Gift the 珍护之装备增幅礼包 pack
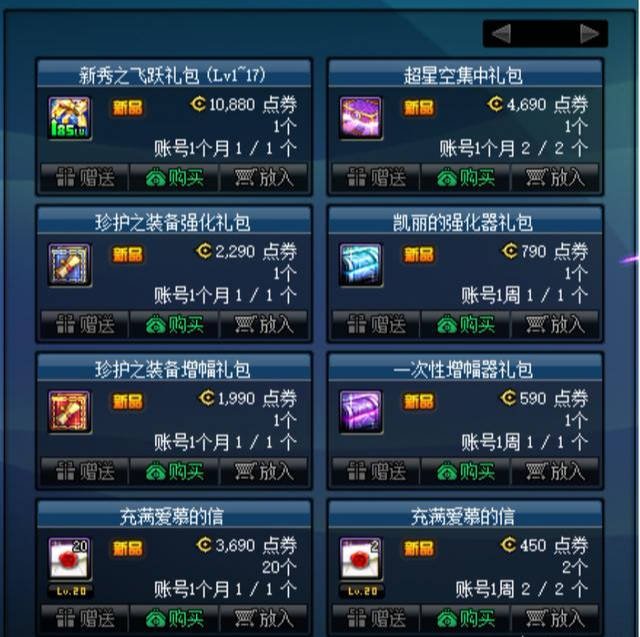The height and width of the screenshot is (637, 640). click(85, 471)
